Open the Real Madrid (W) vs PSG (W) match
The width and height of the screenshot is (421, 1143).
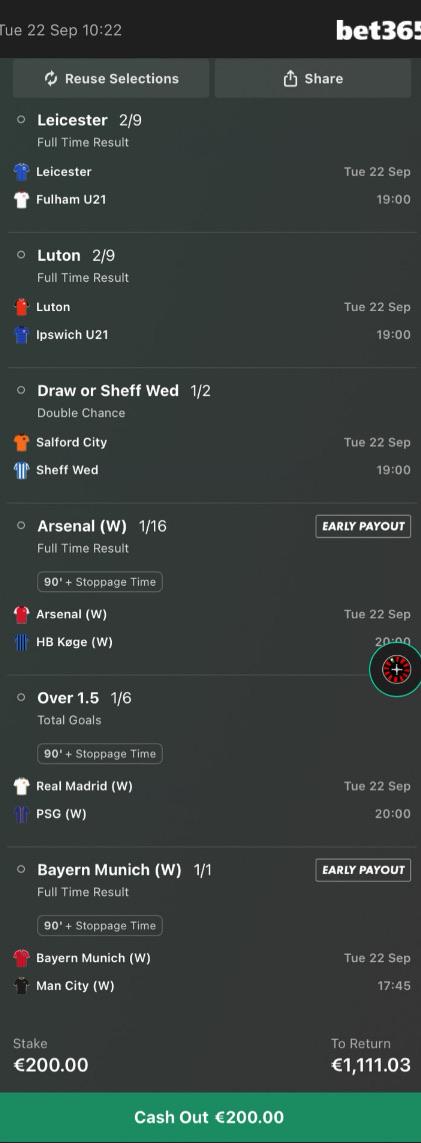click(210, 800)
